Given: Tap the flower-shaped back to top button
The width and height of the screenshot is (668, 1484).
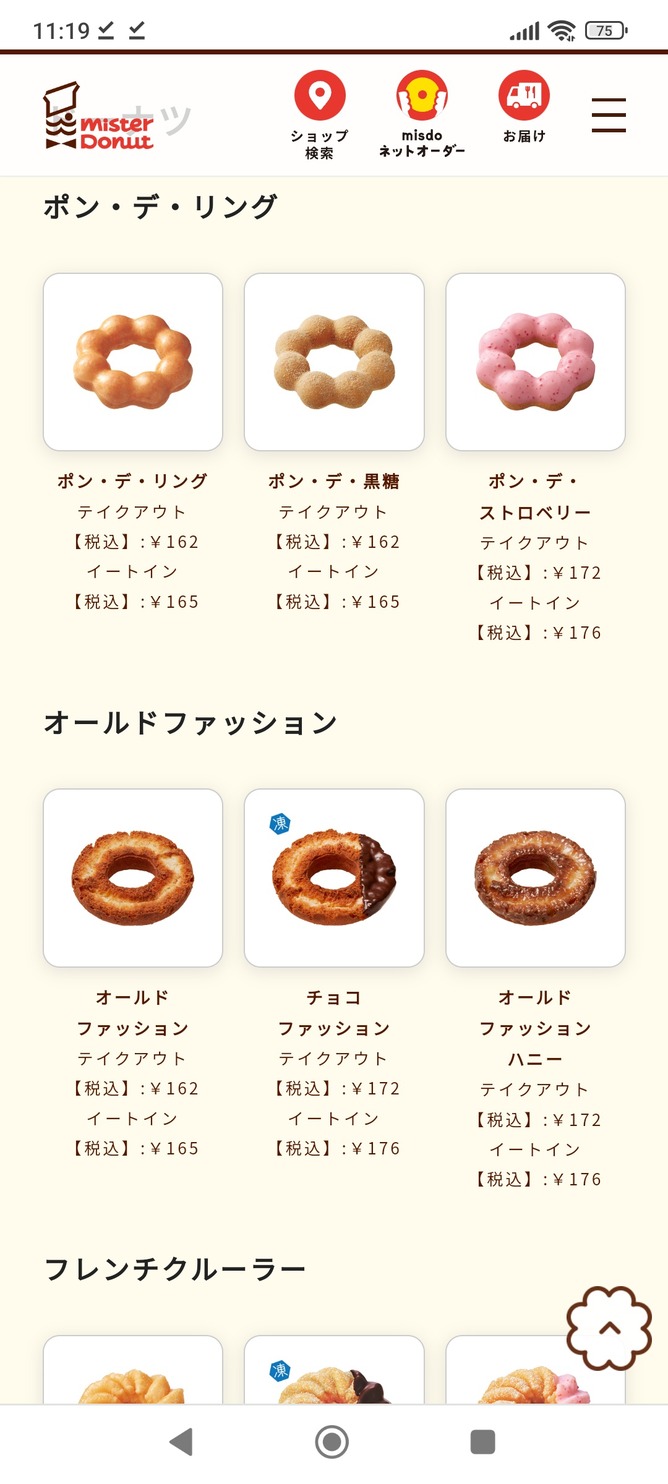Looking at the screenshot, I should [609, 1328].
